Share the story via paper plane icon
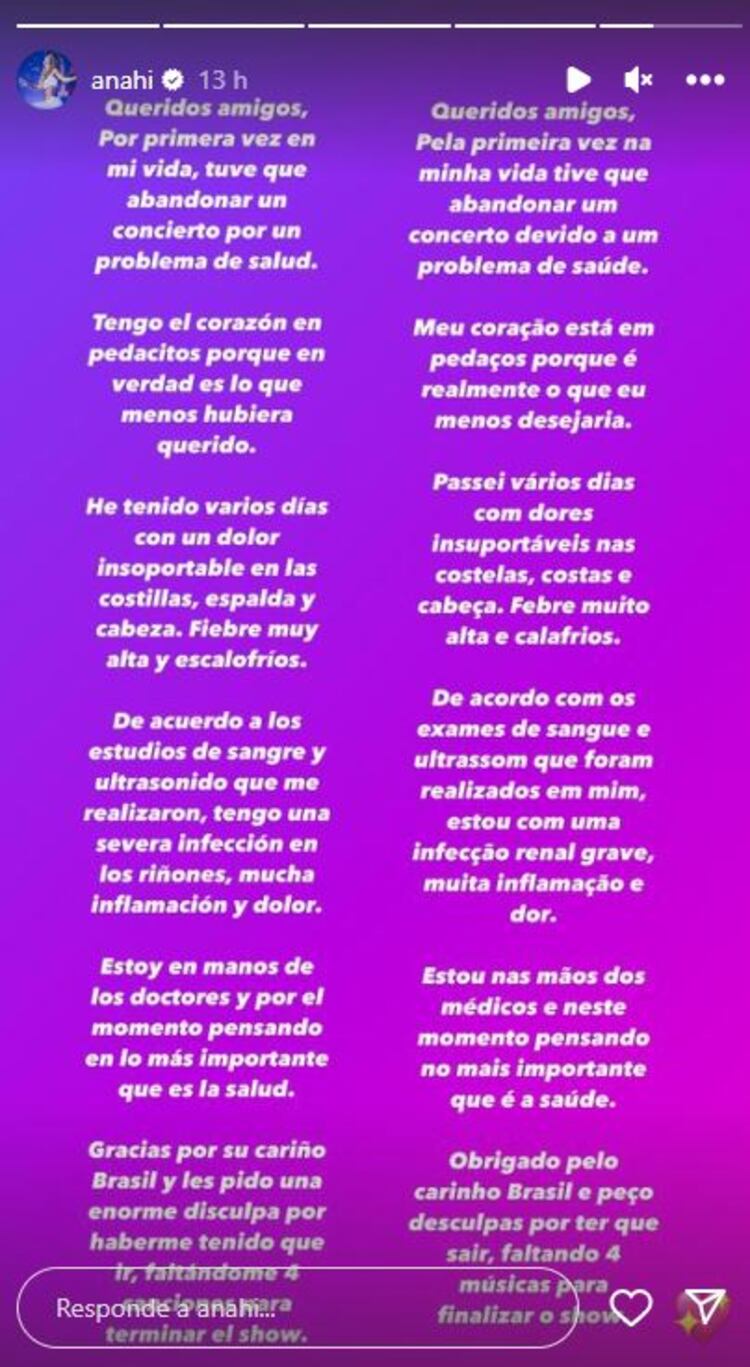Image resolution: width=750 pixels, height=1367 pixels. [x=705, y=1306]
